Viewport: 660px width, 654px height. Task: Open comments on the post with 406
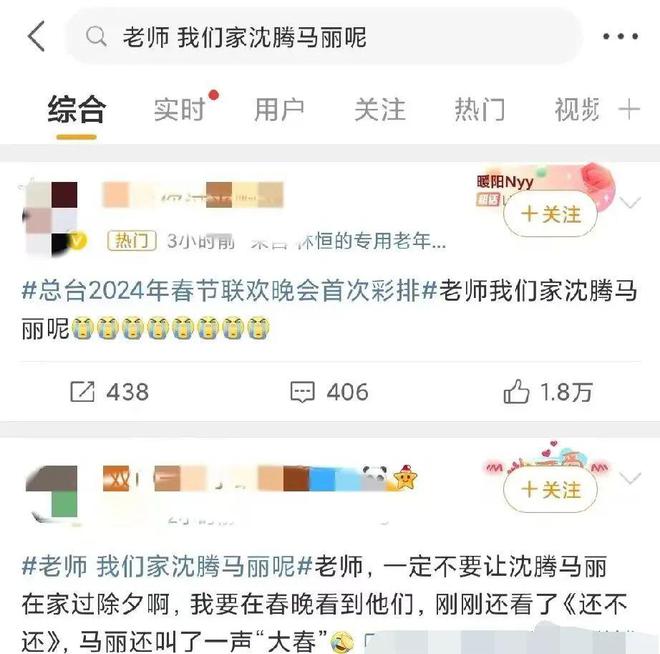pyautogui.click(x=329, y=392)
